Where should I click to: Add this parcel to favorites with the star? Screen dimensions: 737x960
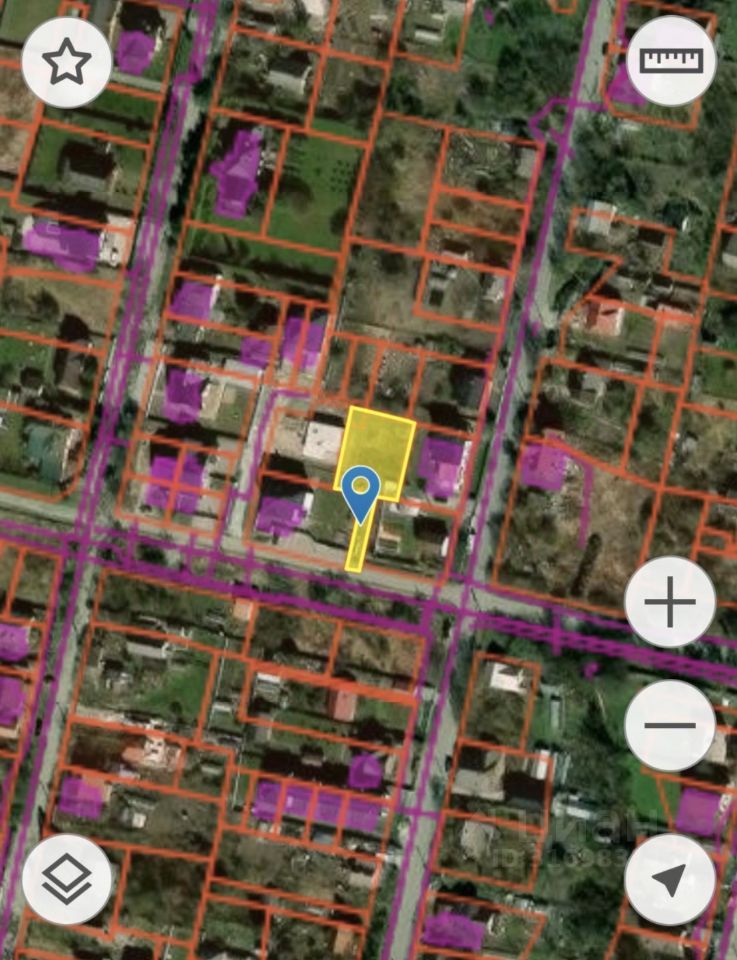[67, 62]
